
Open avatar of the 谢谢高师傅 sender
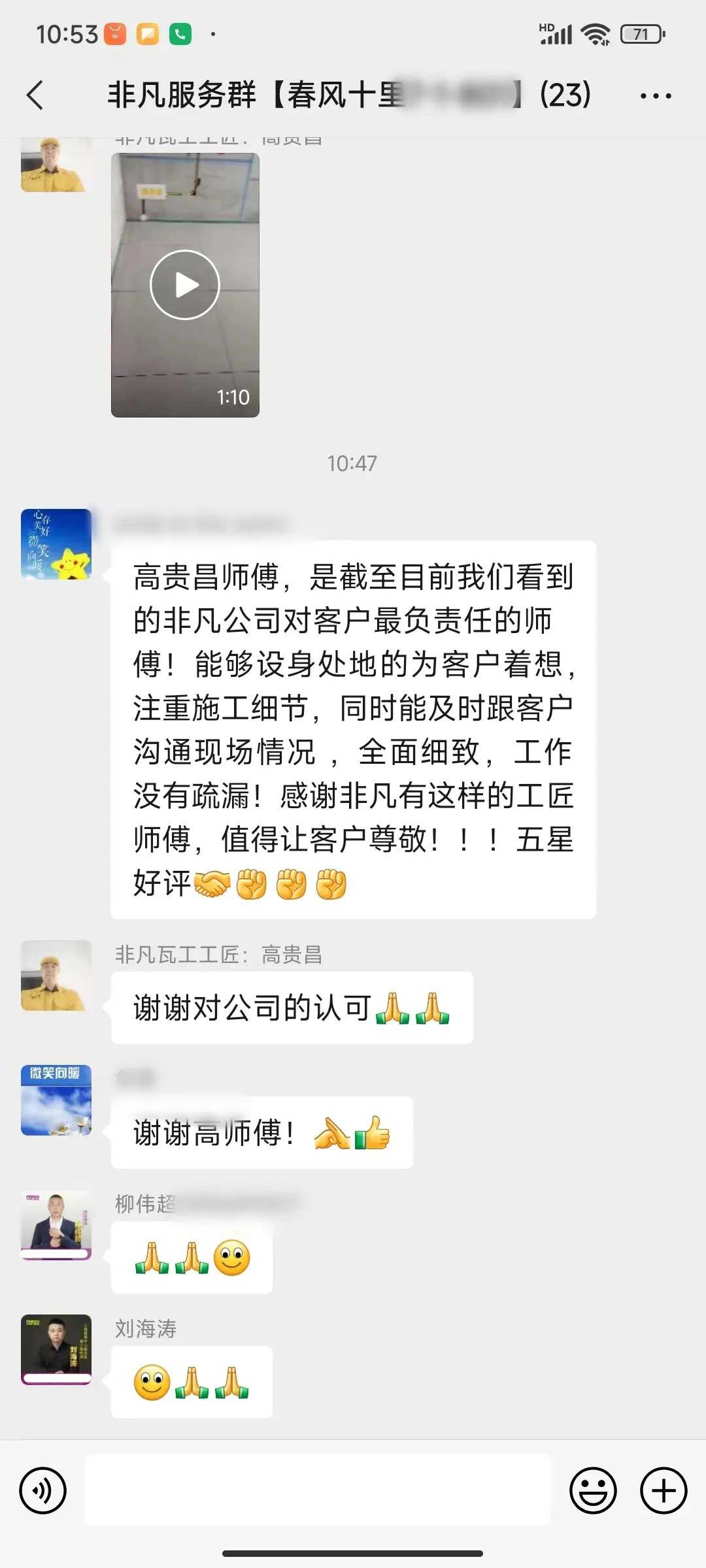pyautogui.click(x=56, y=1100)
